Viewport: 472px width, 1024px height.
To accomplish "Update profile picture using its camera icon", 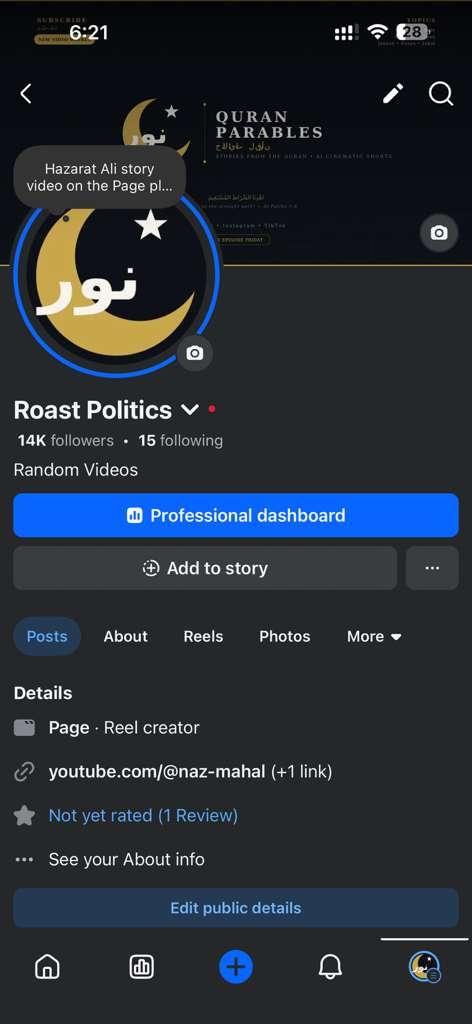I will pyautogui.click(x=195, y=353).
